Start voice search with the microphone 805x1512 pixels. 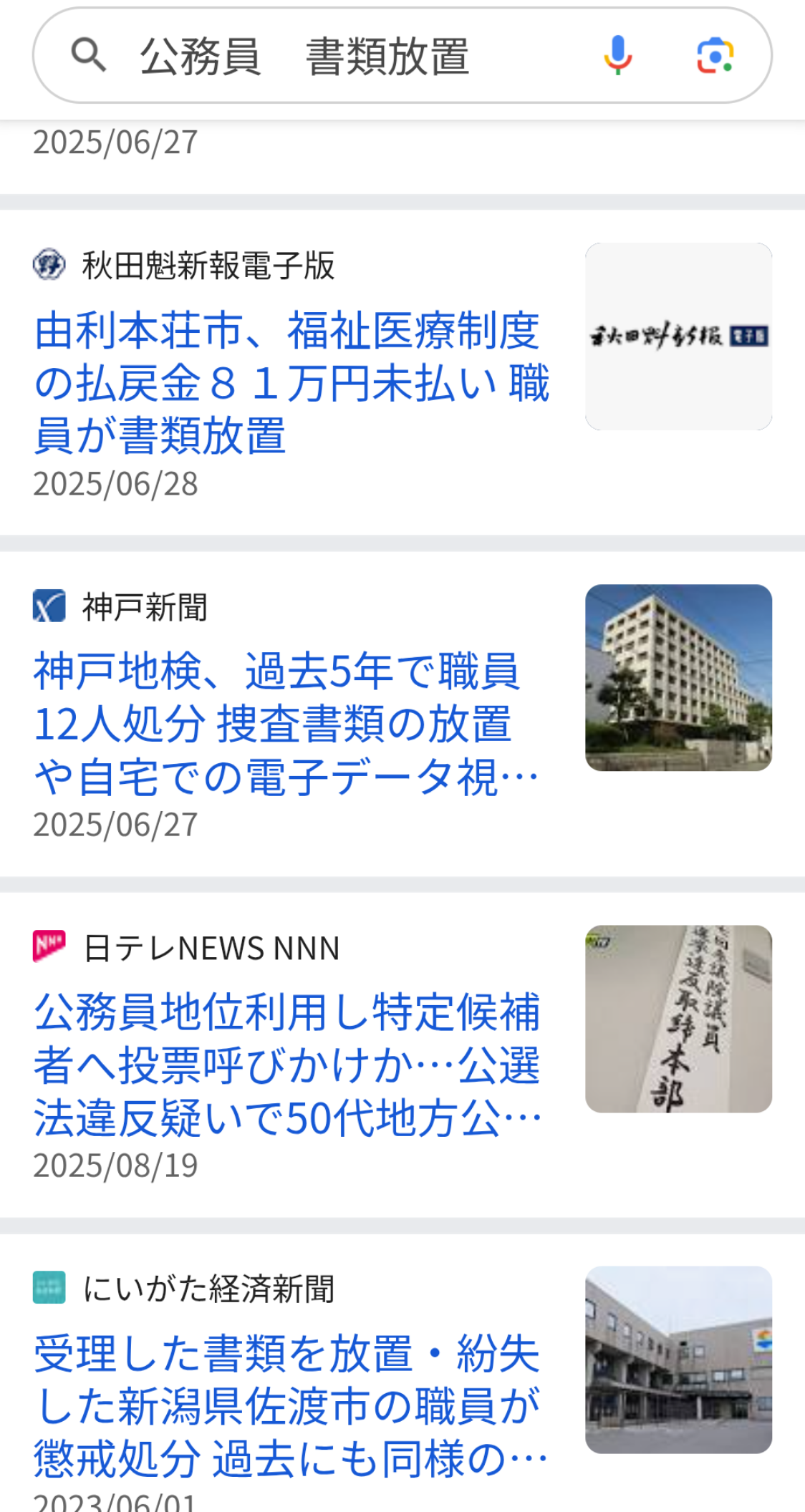(x=617, y=56)
